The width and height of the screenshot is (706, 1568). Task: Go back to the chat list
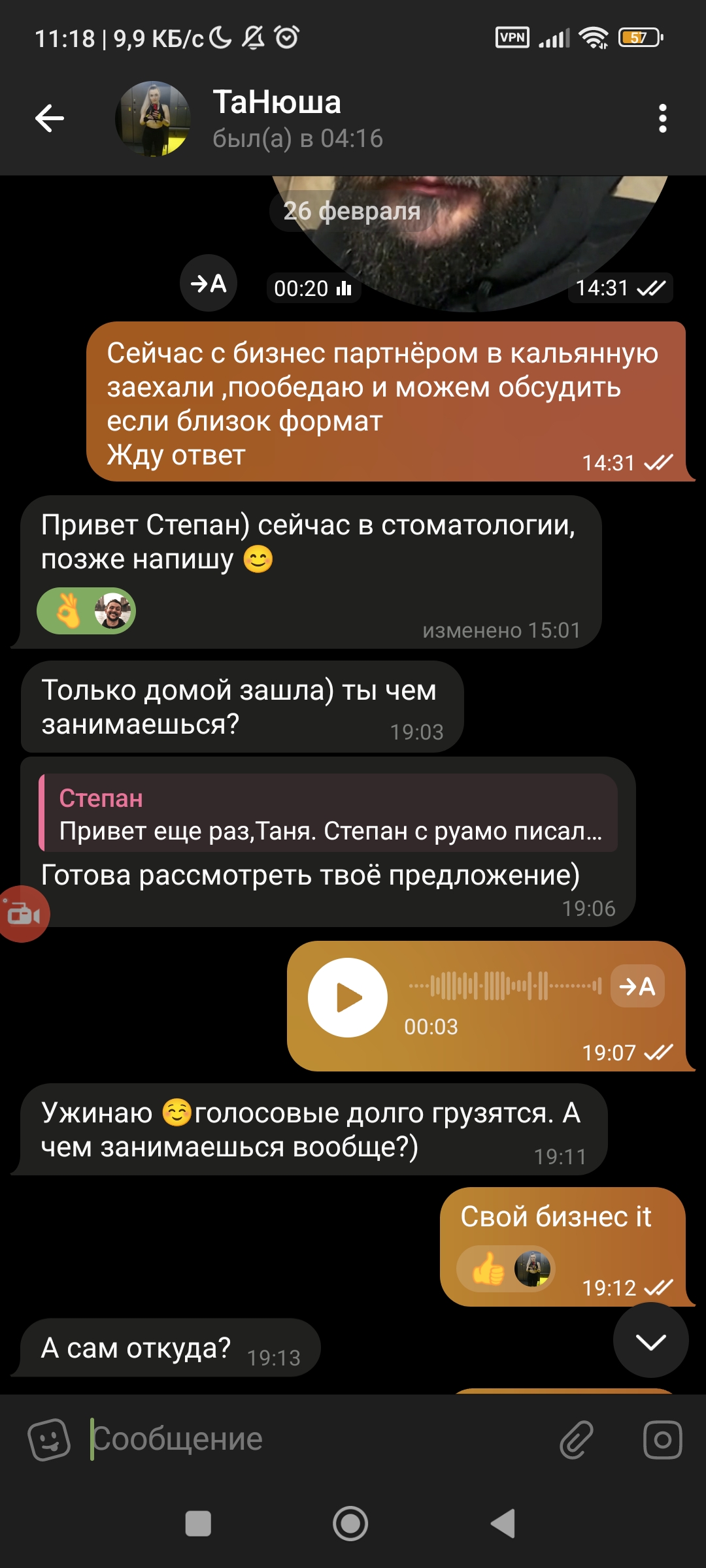50,118
